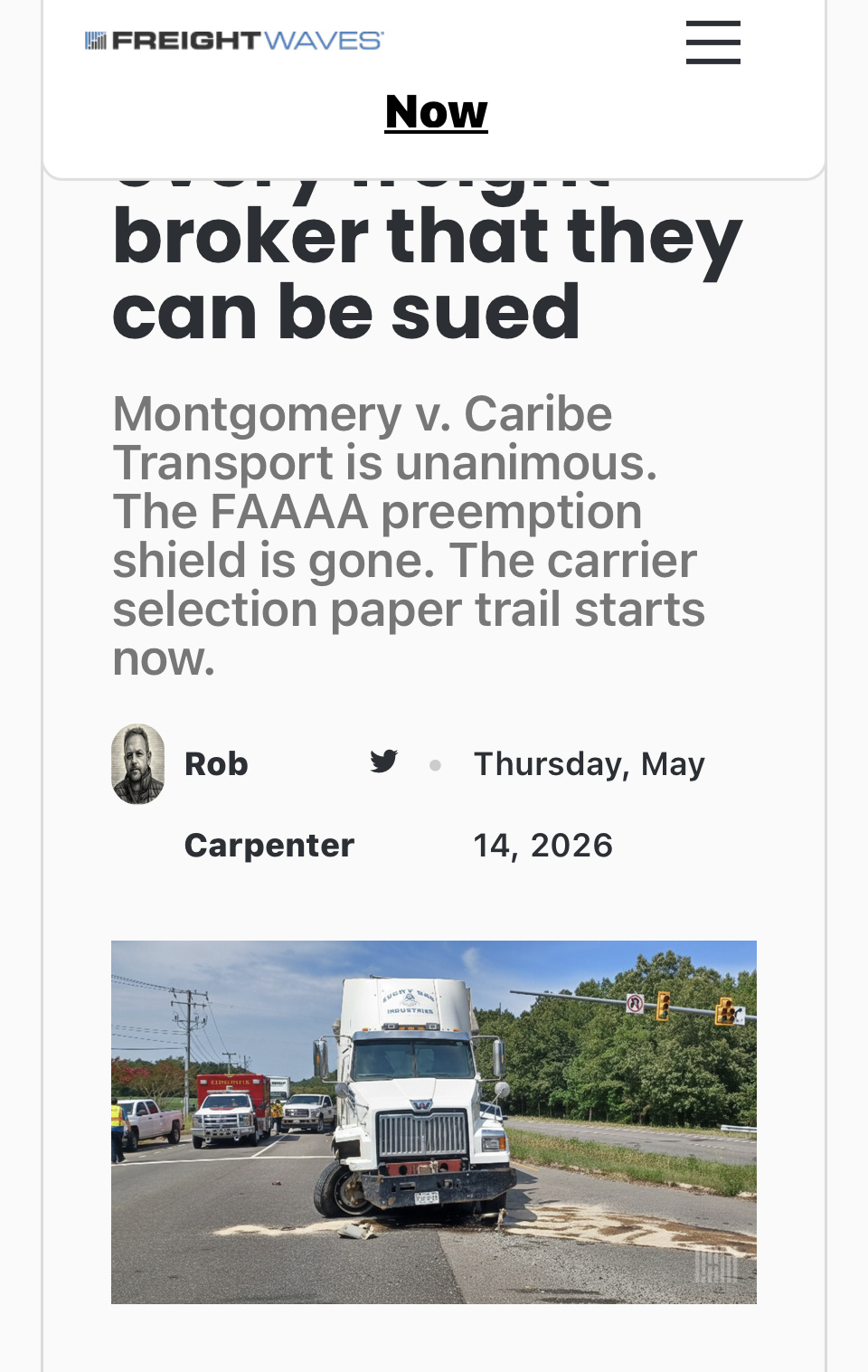Open the hamburger navigation menu
The image size is (868, 1372).
[x=712, y=43]
